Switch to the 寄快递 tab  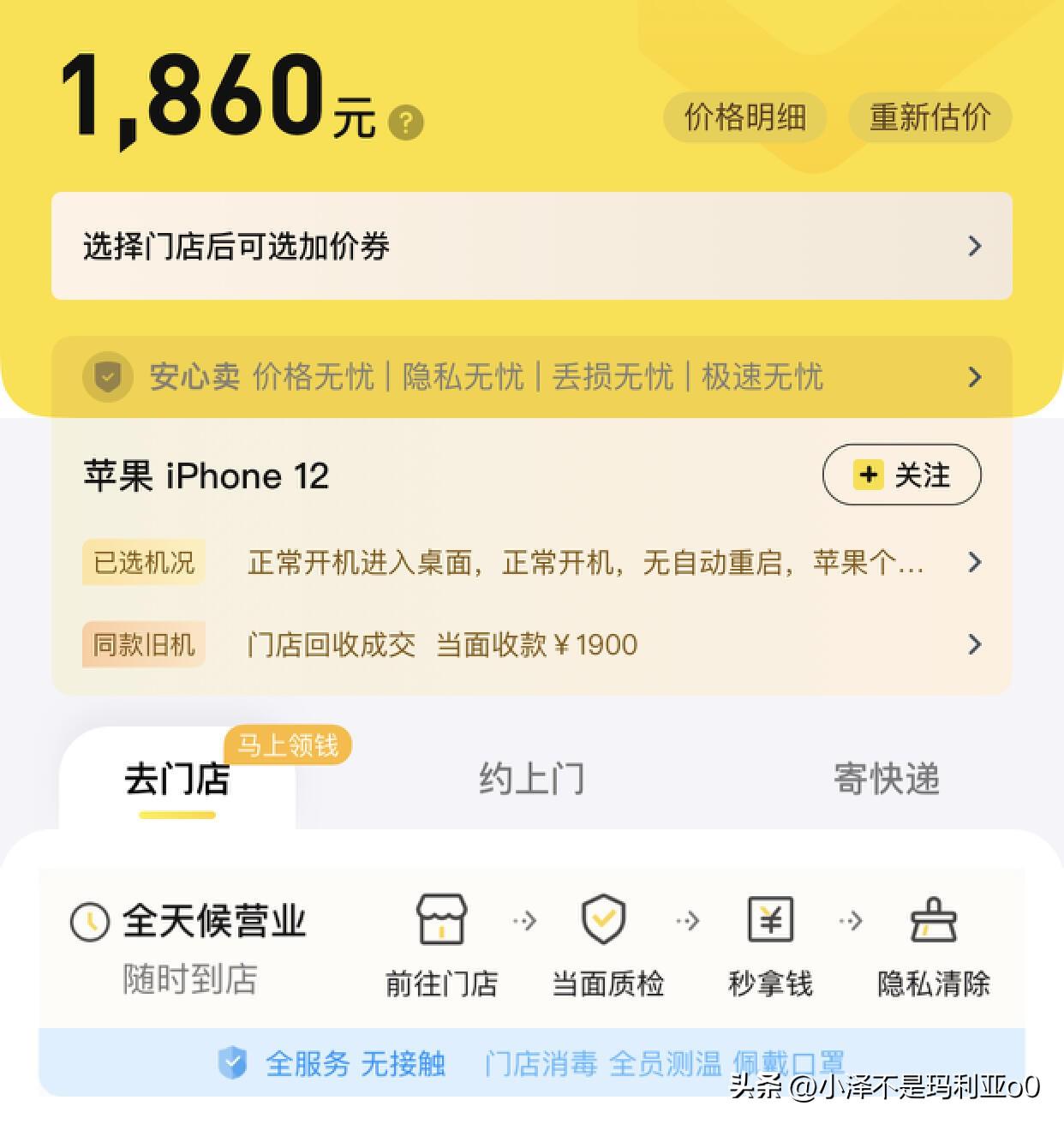(x=886, y=780)
